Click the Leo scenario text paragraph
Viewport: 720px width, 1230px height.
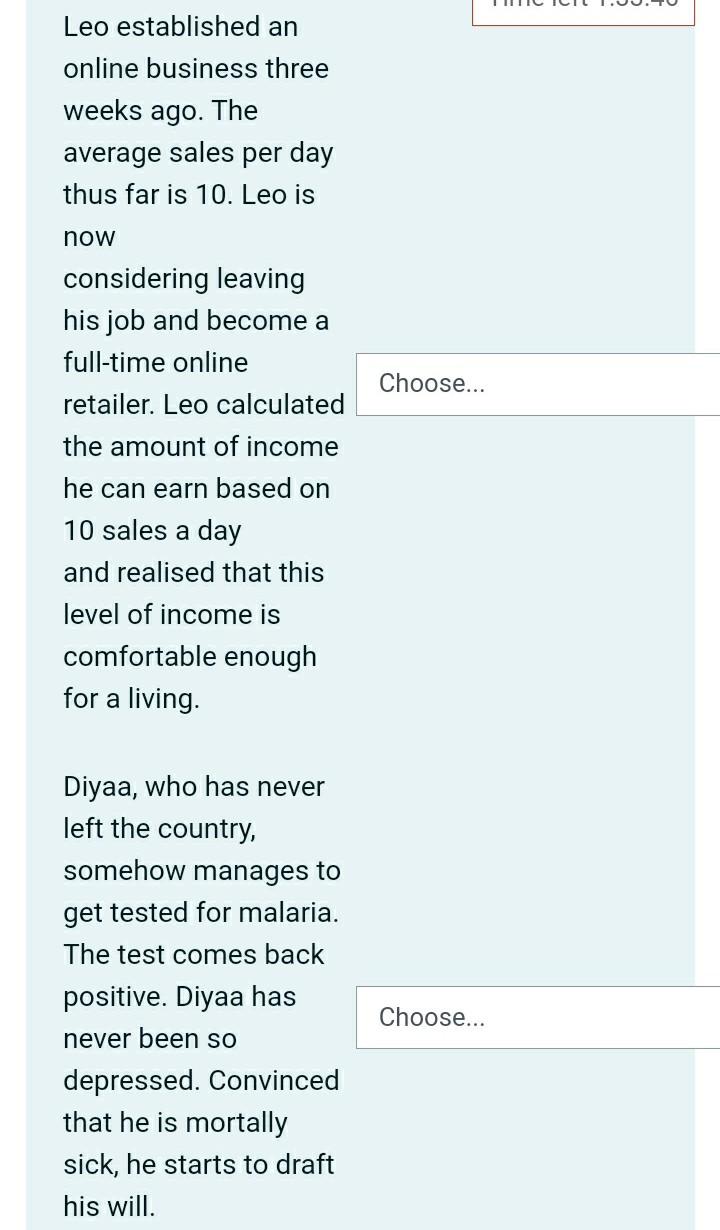coord(200,360)
